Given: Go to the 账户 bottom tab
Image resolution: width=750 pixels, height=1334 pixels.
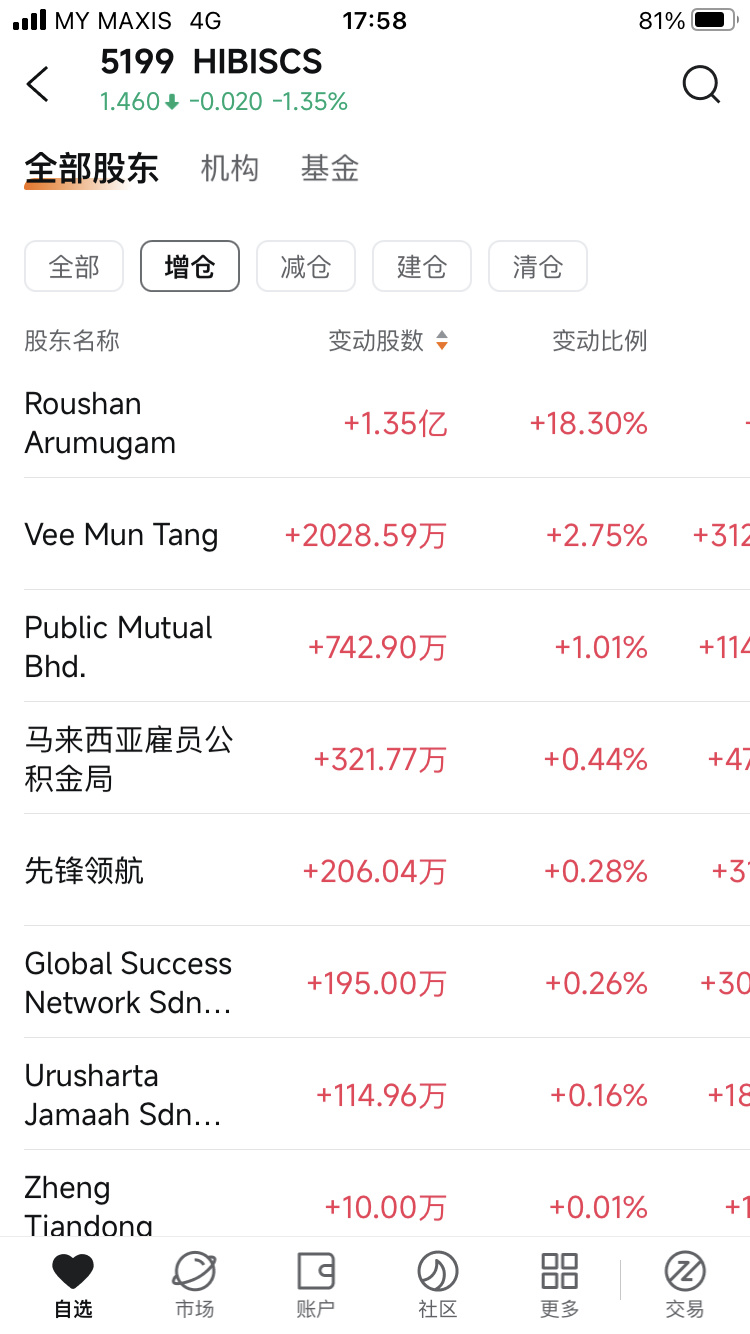Looking at the screenshot, I should coord(316,1285).
